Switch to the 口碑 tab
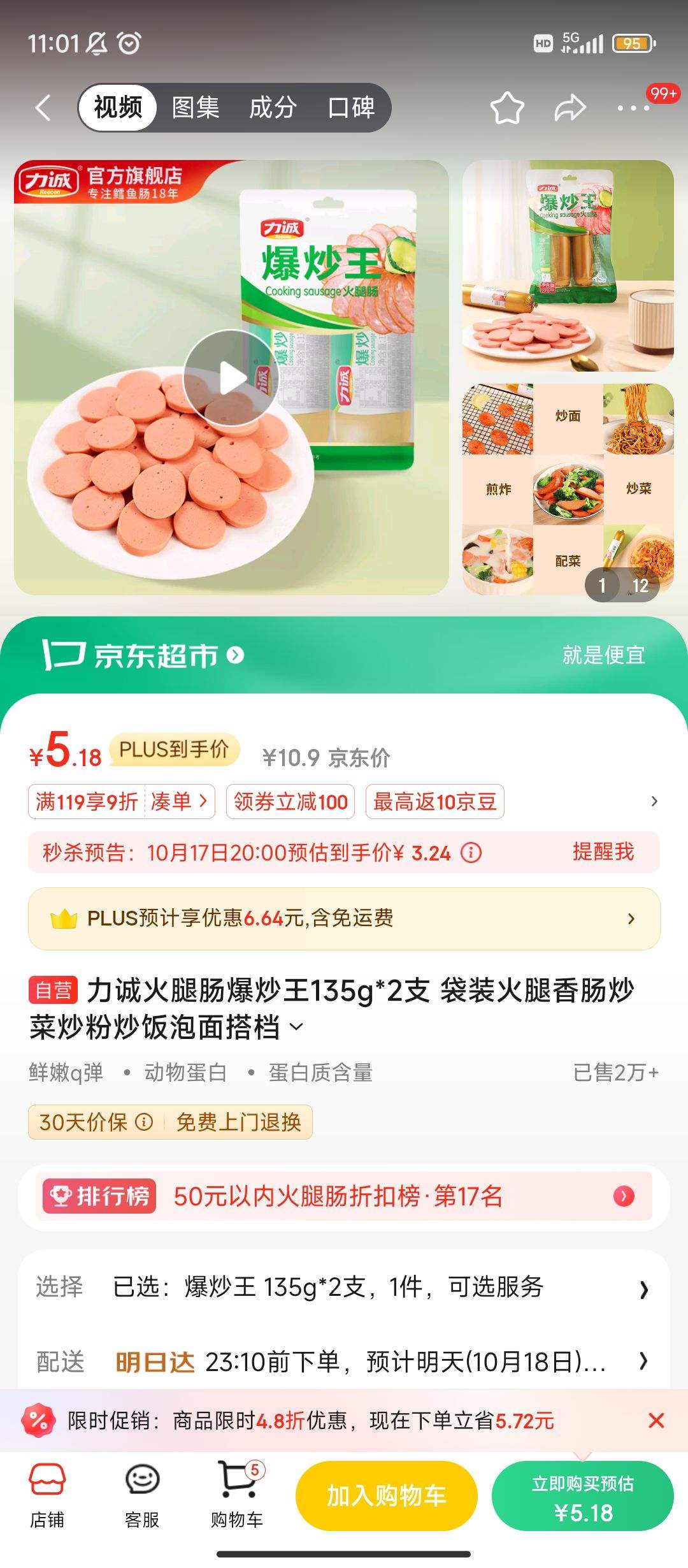Viewport: 688px width, 1568px height. coord(352,108)
